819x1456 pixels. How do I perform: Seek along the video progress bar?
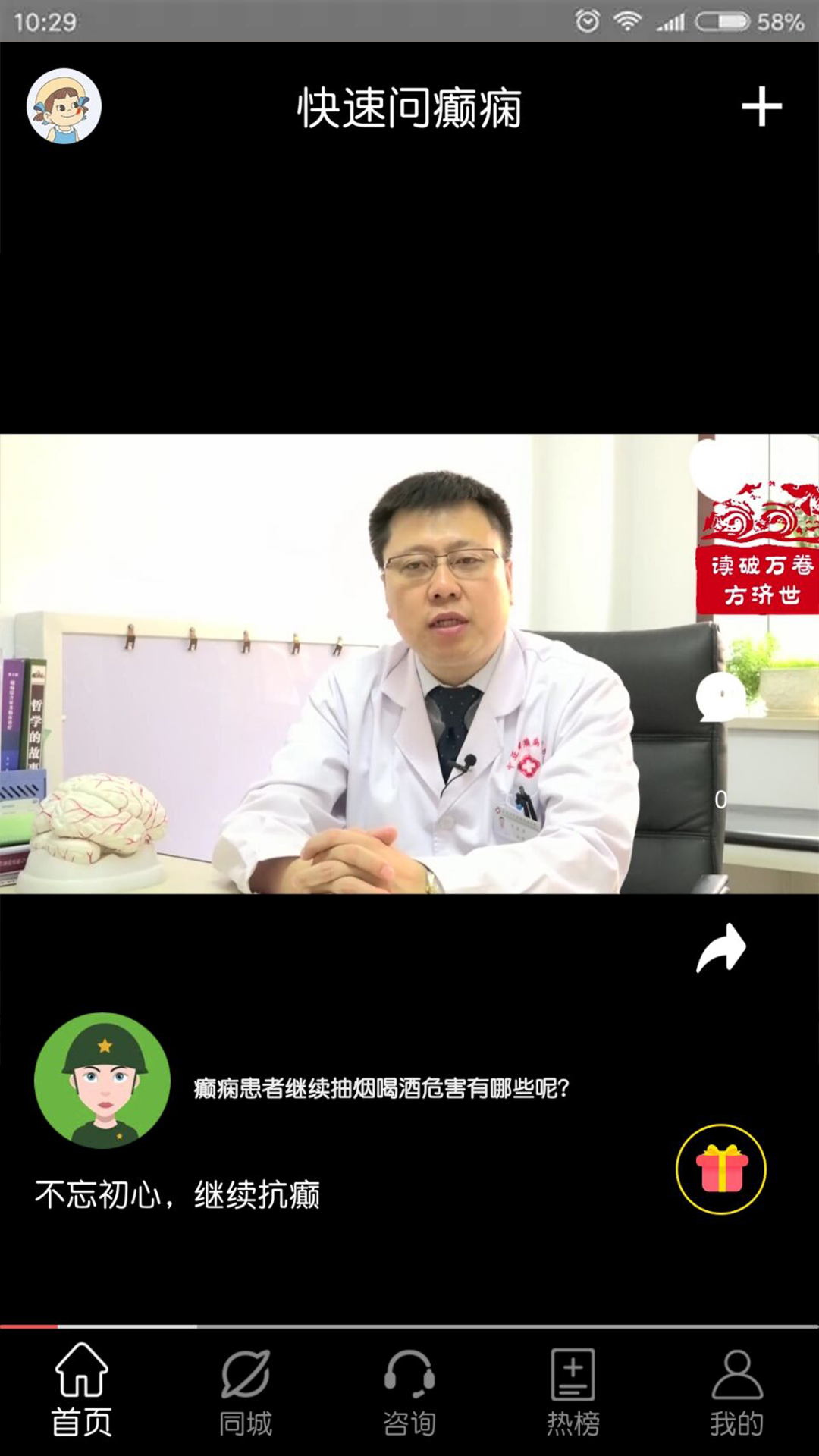coord(409,1326)
